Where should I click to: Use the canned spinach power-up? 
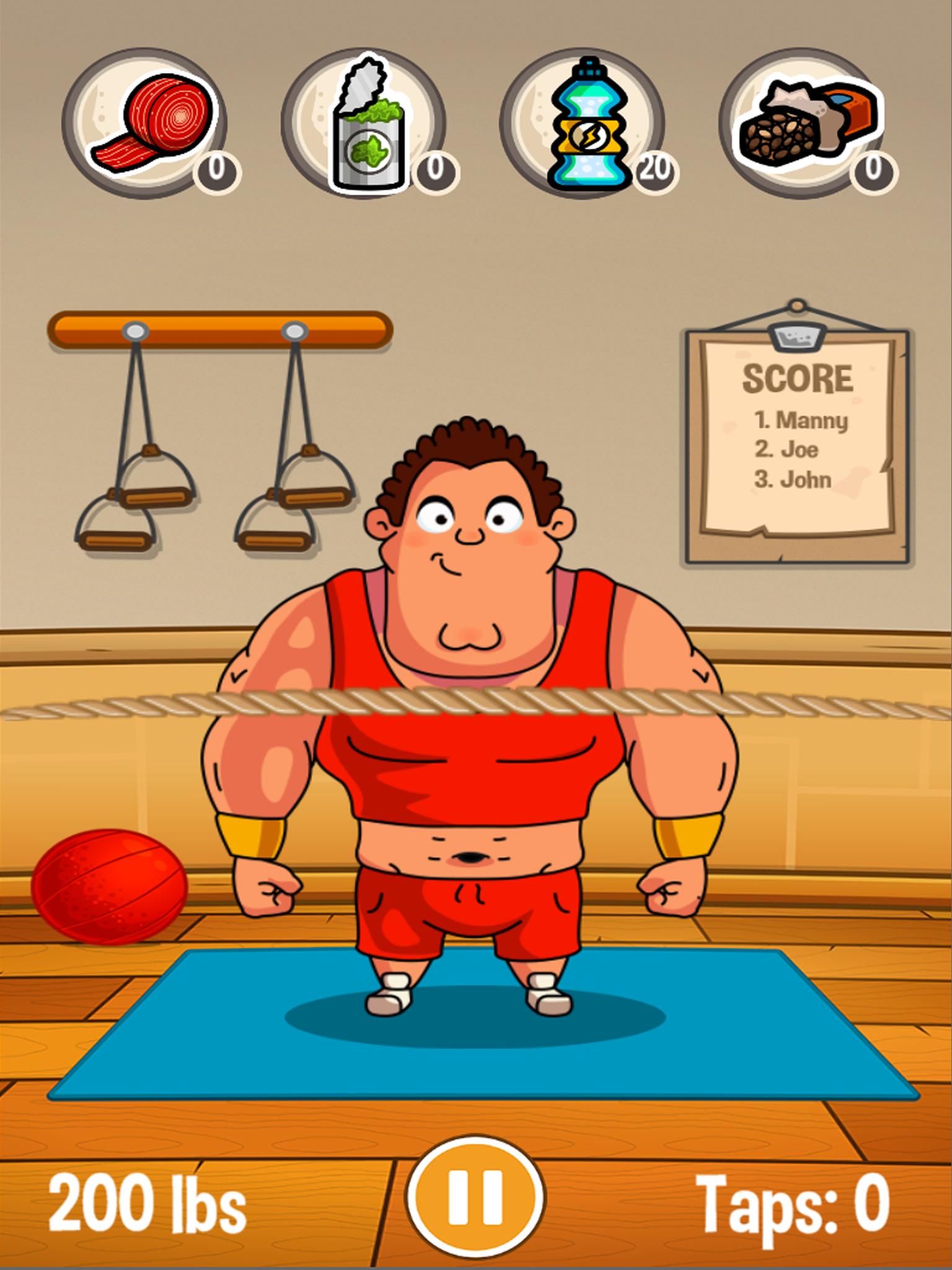[x=365, y=123]
